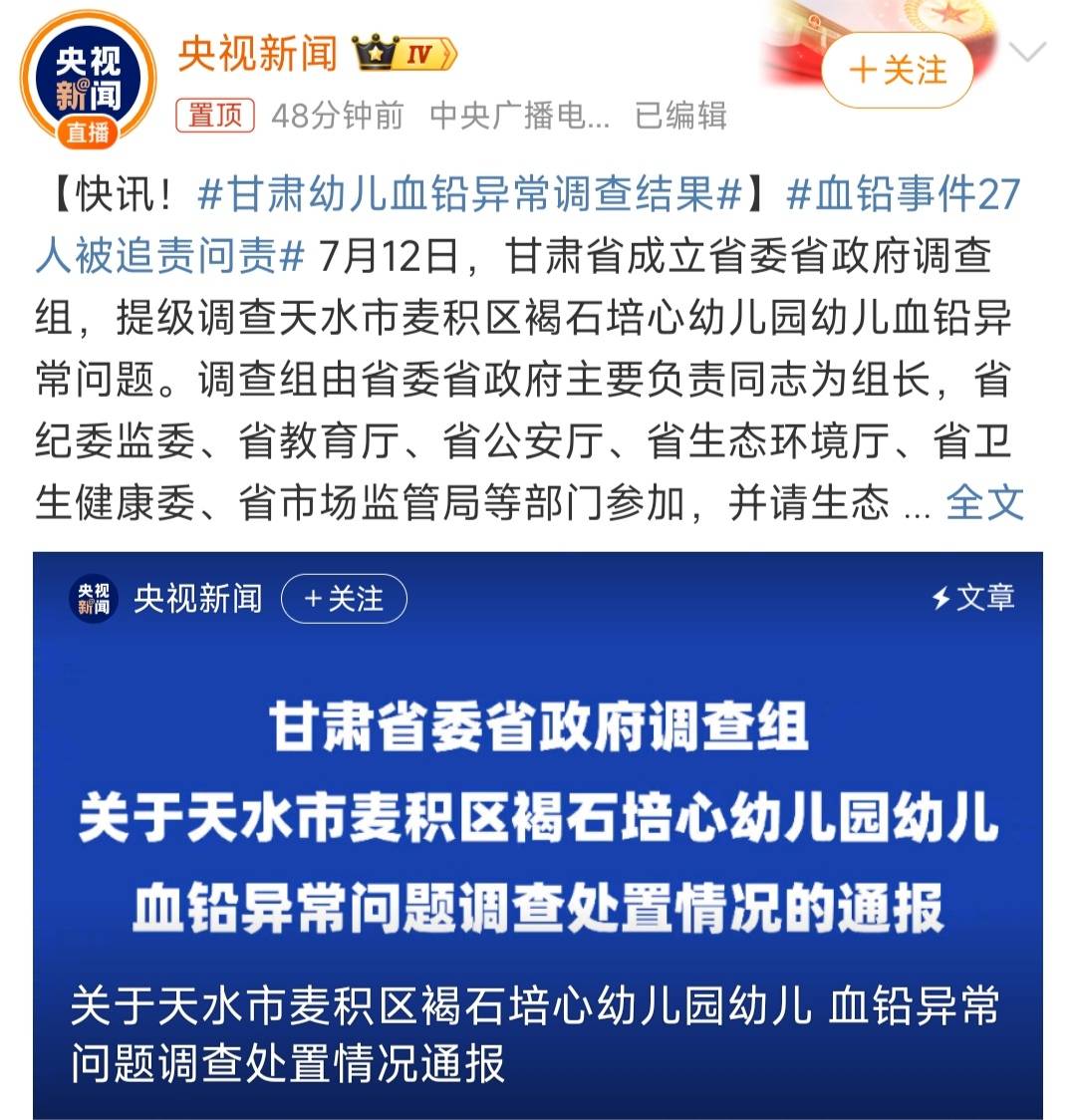Open the 央视新闻 username at the top
This screenshot has height=1120, width=1076.
(x=258, y=53)
